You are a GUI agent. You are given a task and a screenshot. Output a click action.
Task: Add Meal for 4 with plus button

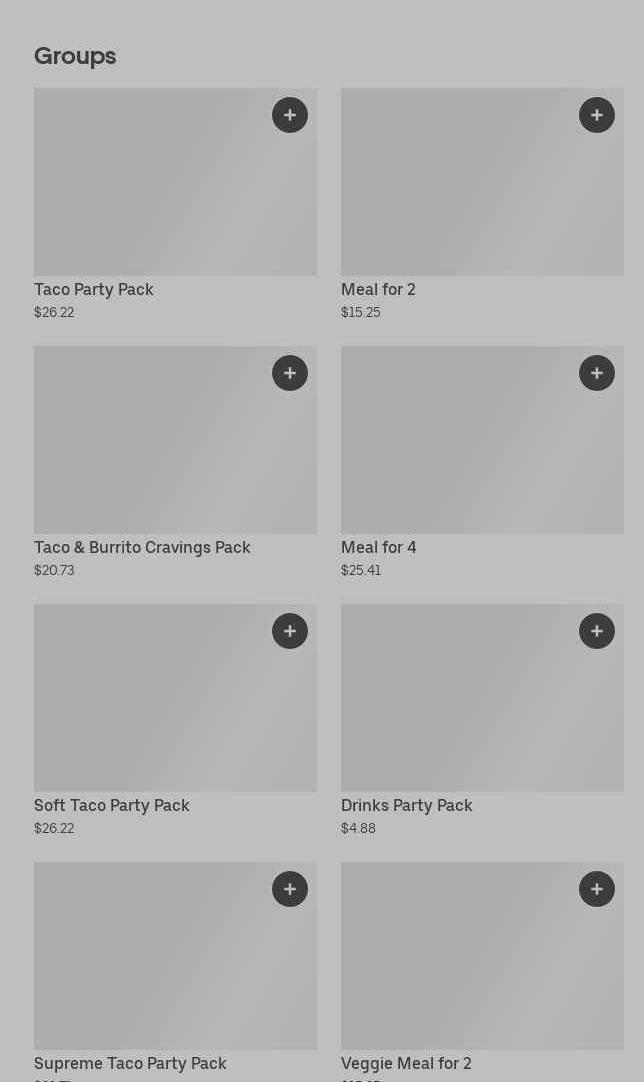(x=597, y=373)
